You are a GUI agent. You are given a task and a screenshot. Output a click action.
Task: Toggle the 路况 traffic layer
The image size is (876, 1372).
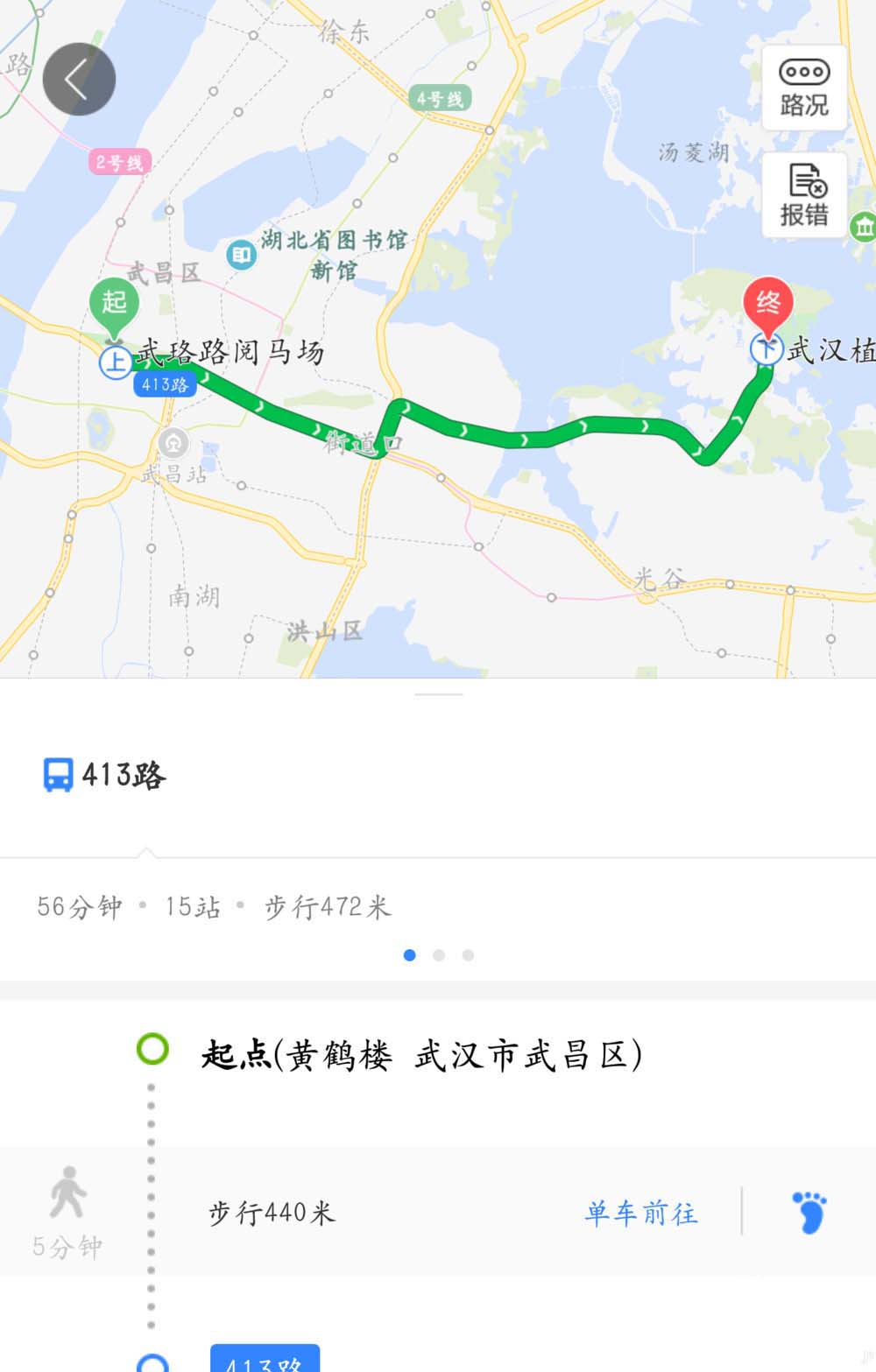tap(803, 88)
